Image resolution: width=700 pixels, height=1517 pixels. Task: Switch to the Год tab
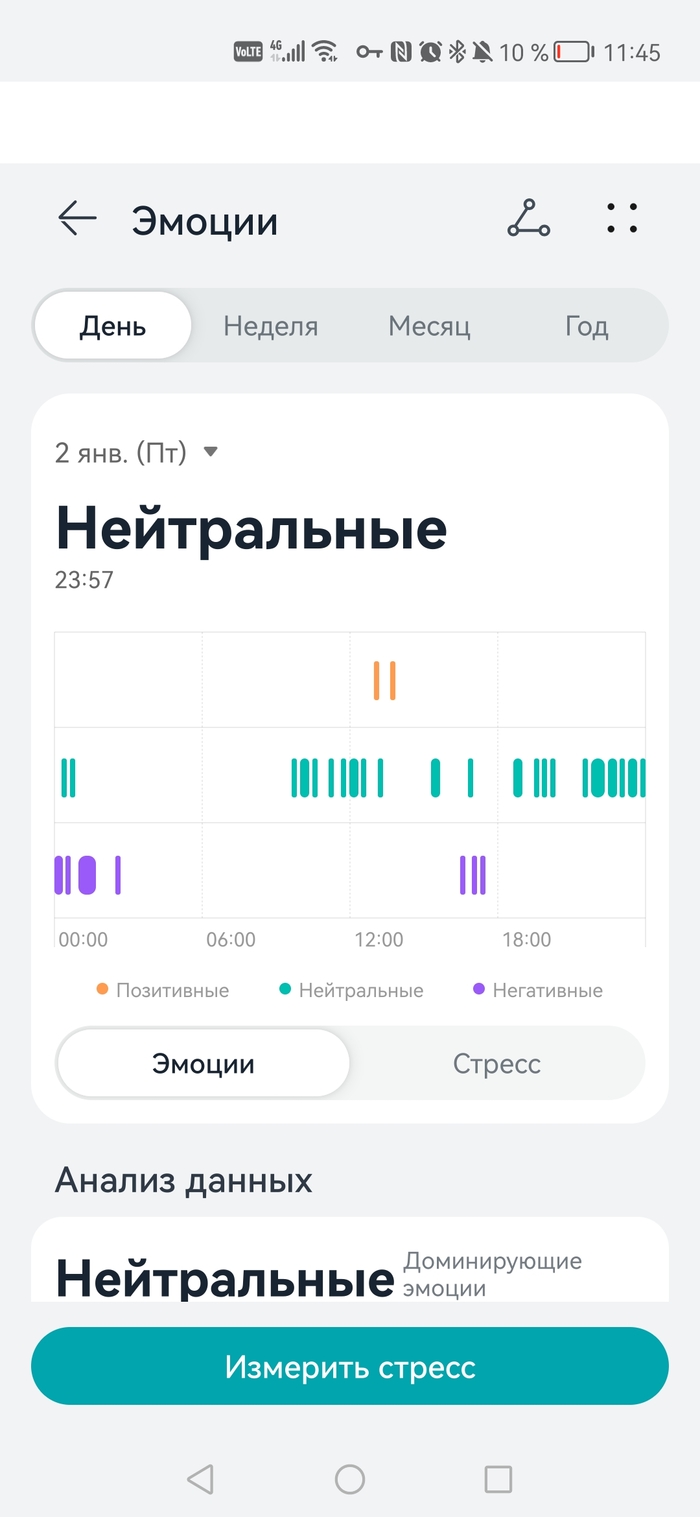point(586,326)
